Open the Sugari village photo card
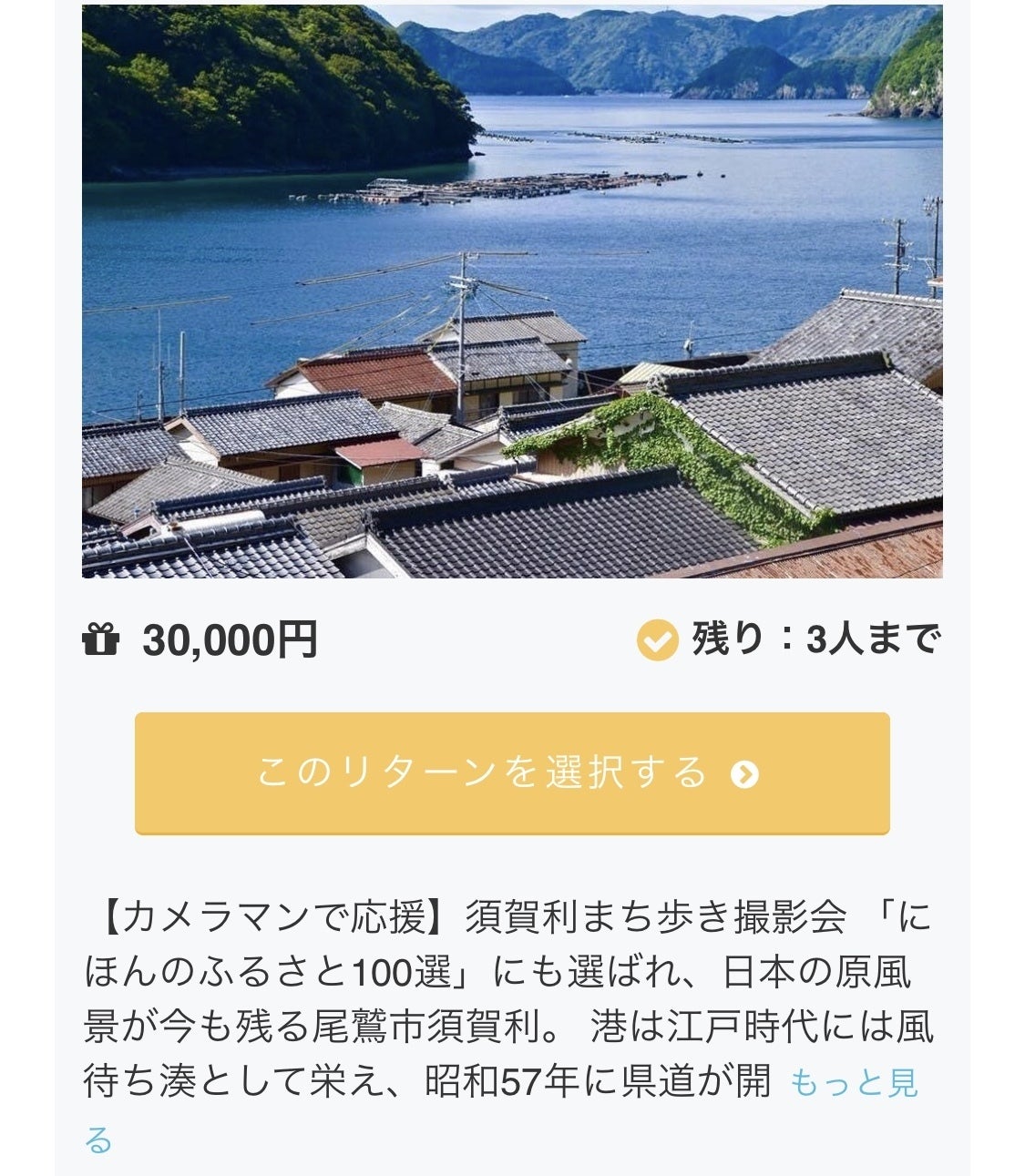Screen dimensions: 1025x1176 tap(511, 291)
